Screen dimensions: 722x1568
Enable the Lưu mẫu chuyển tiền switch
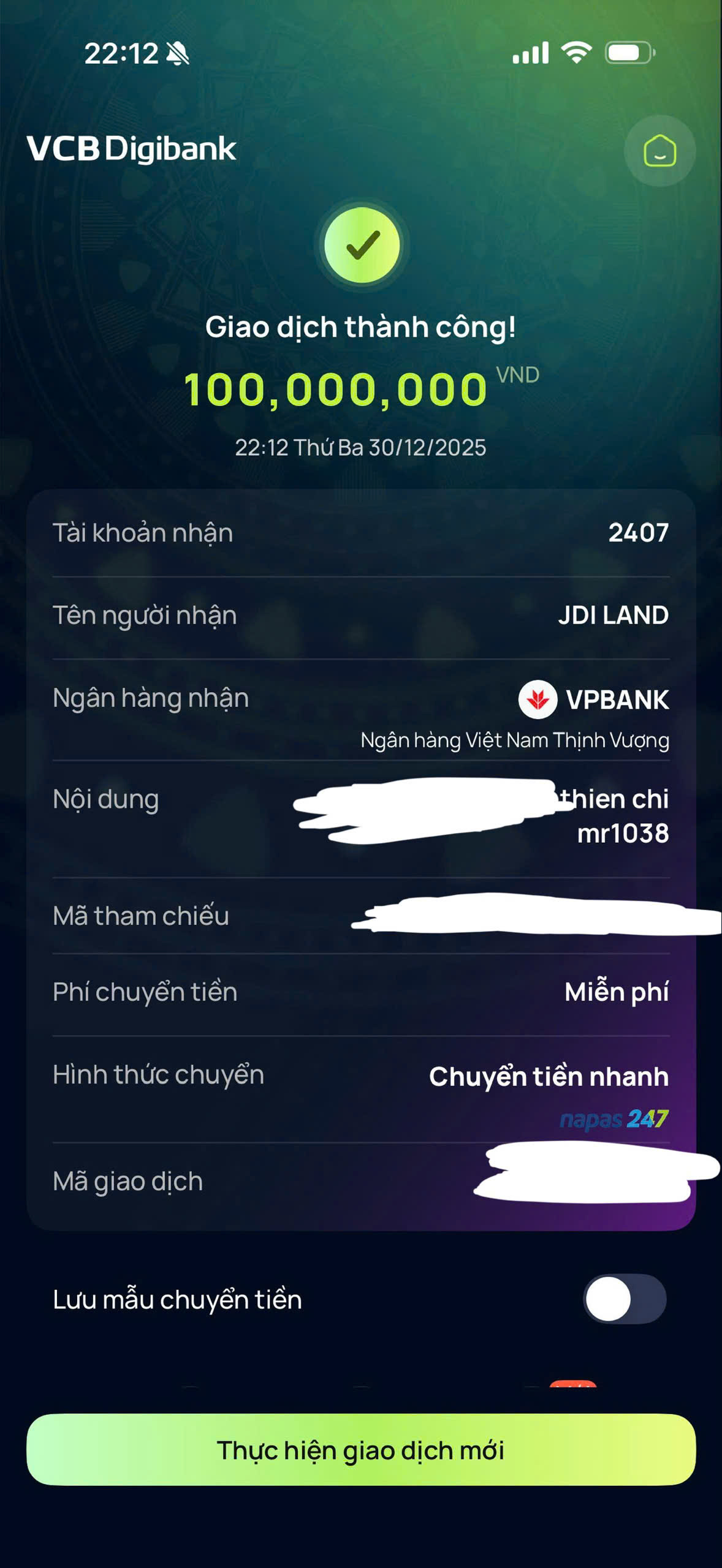[x=624, y=1298]
